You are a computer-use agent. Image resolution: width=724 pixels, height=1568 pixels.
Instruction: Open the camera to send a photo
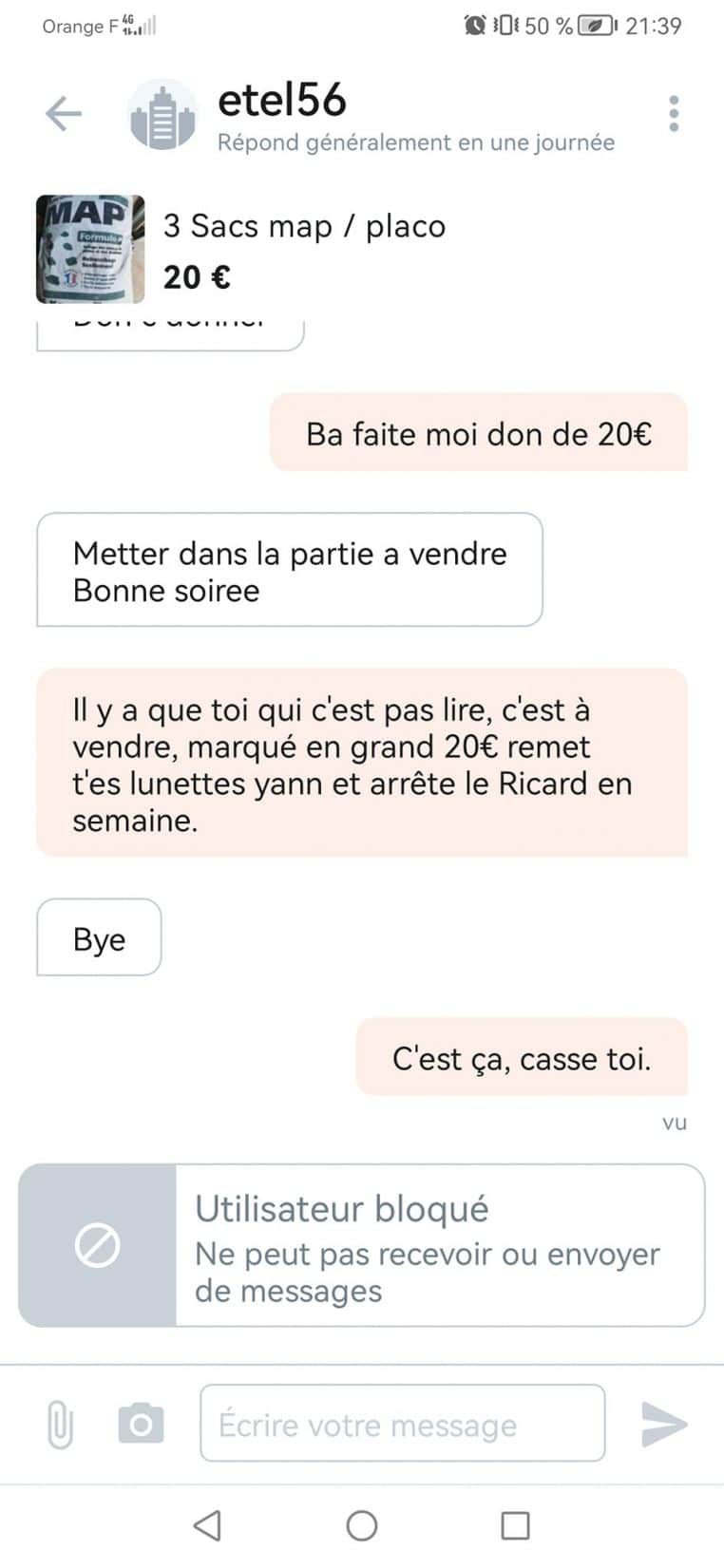(141, 1424)
